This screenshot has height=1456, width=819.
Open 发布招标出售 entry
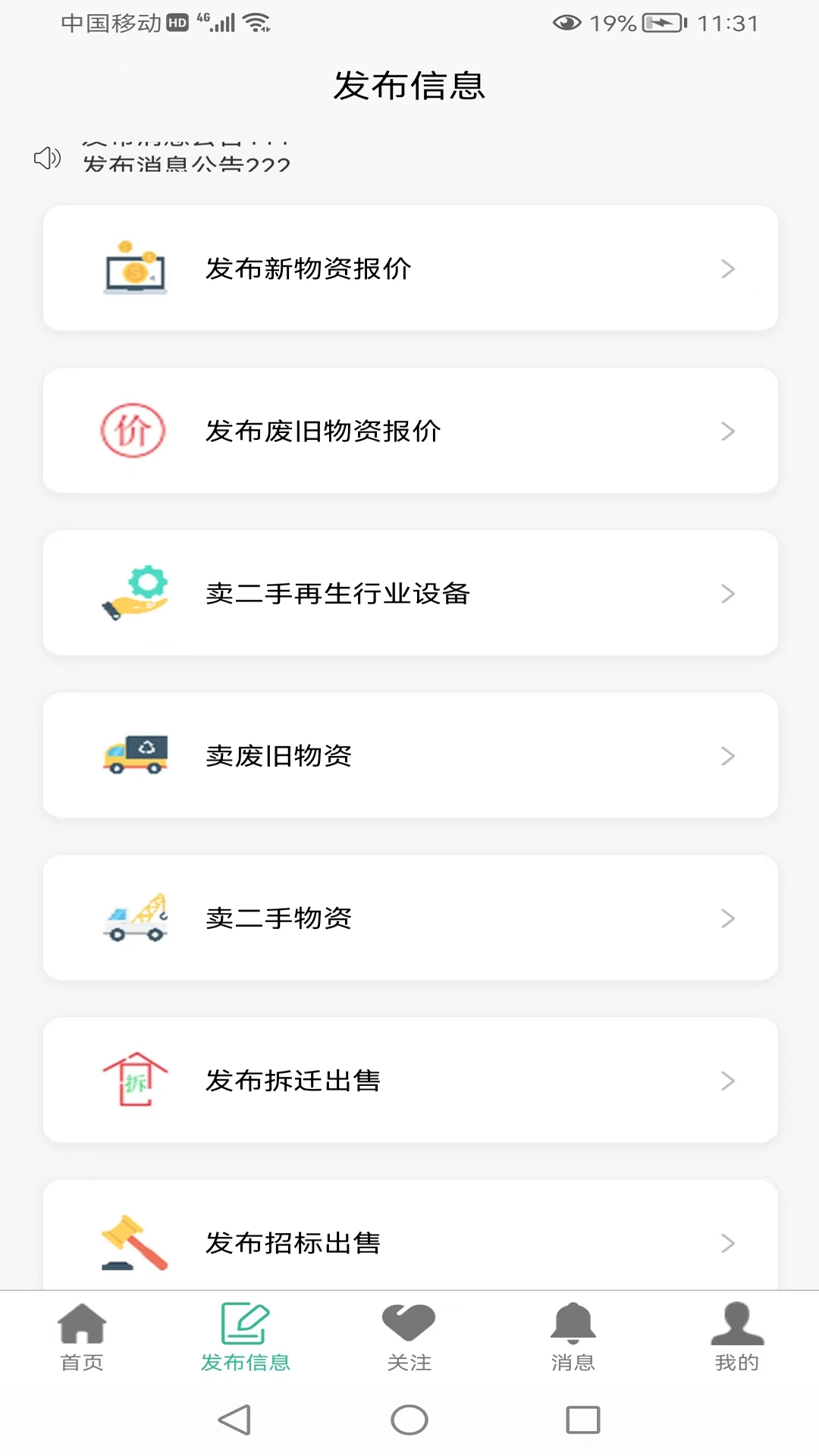(x=409, y=1241)
